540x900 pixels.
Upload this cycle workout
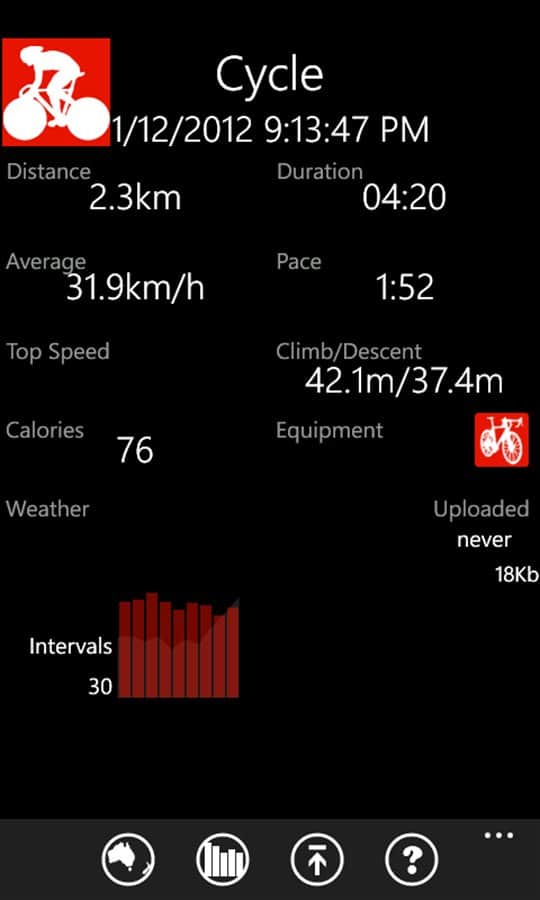pos(317,860)
